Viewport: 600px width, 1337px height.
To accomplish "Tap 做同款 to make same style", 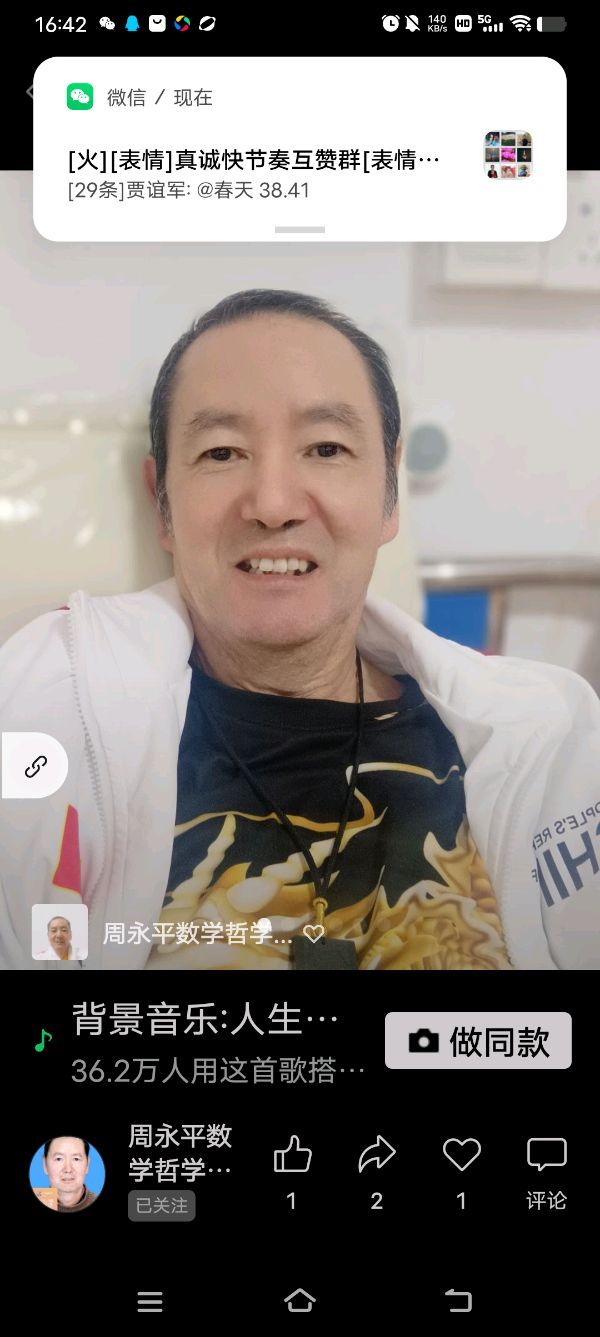I will tap(478, 1041).
